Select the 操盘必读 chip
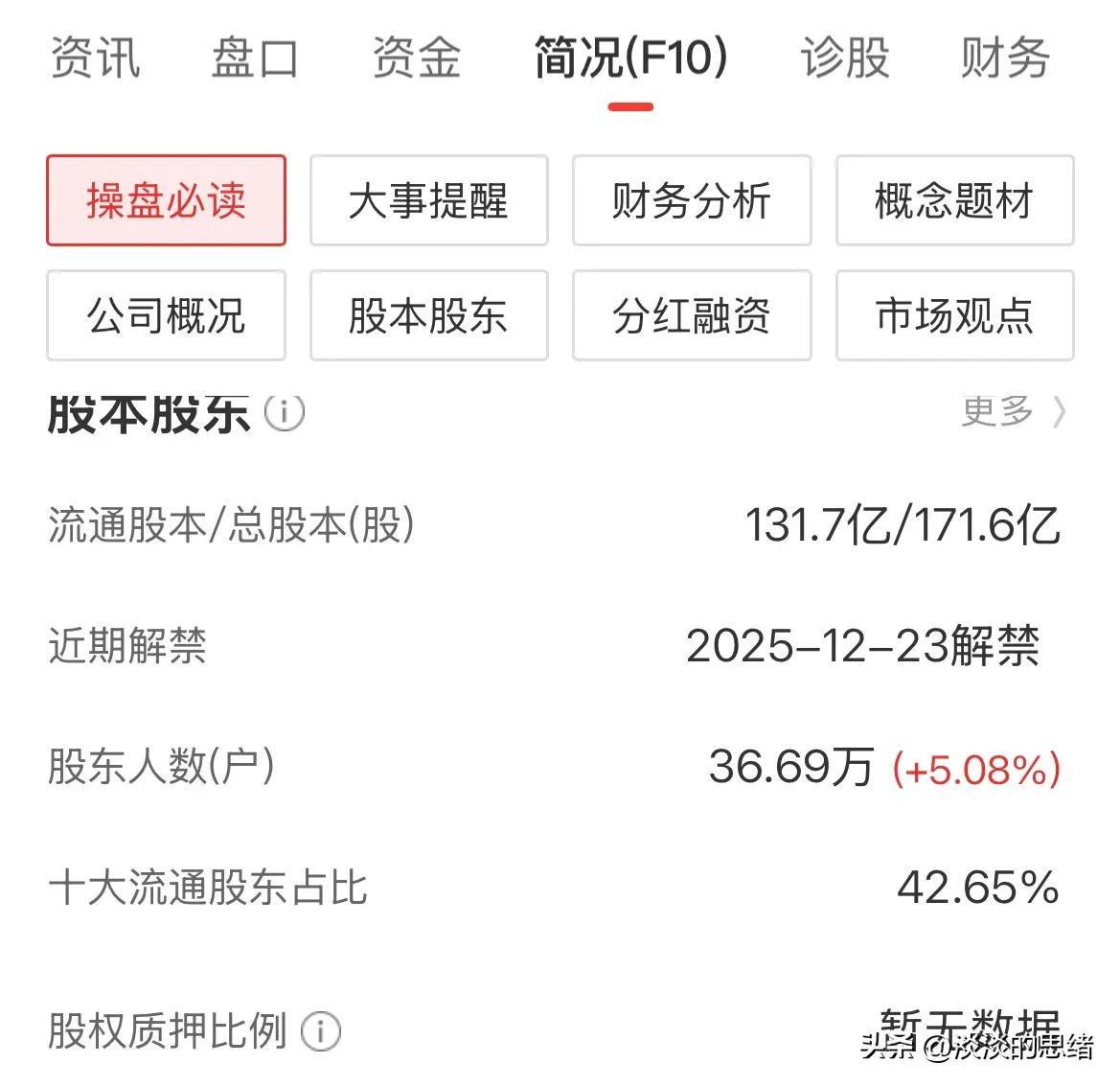The height and width of the screenshot is (1086, 1120). tap(166, 200)
